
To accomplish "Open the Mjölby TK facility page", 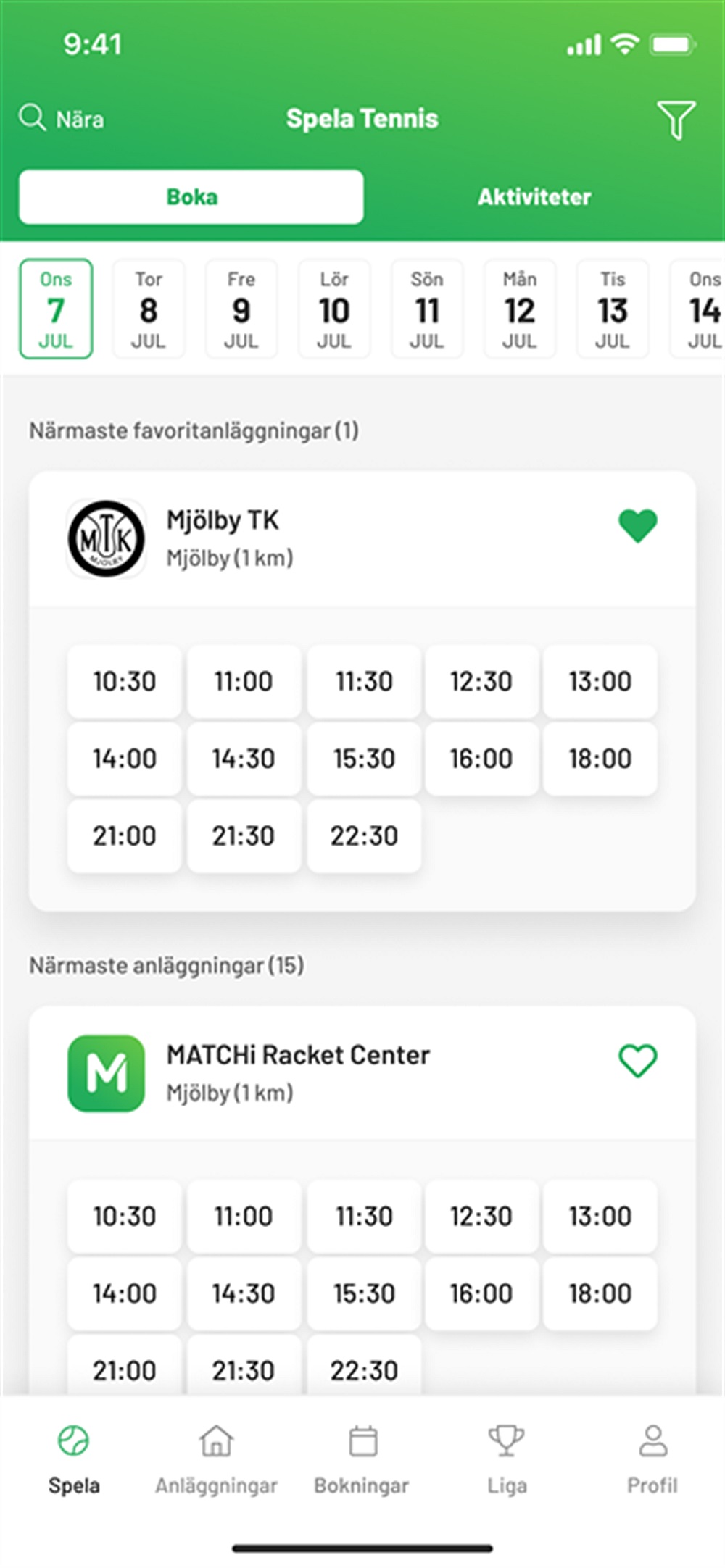I will (x=223, y=538).
